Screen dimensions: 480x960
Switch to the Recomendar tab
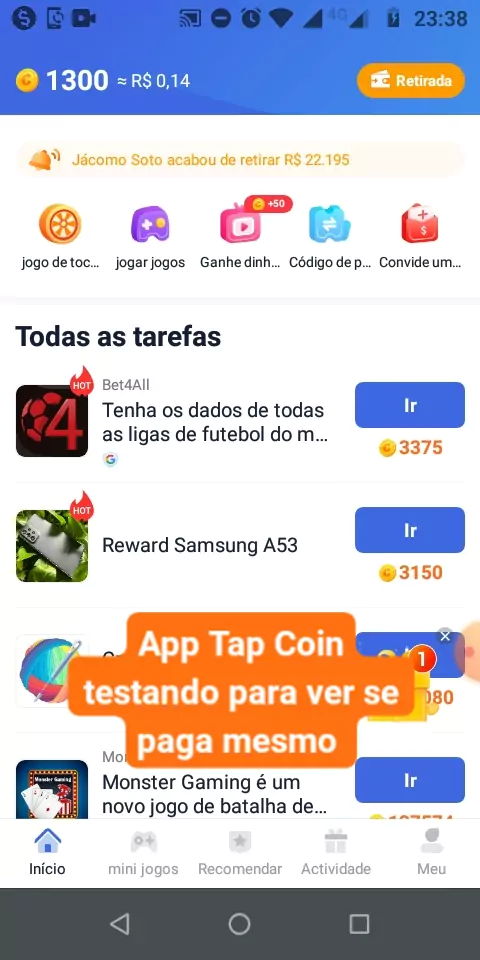pyautogui.click(x=240, y=852)
